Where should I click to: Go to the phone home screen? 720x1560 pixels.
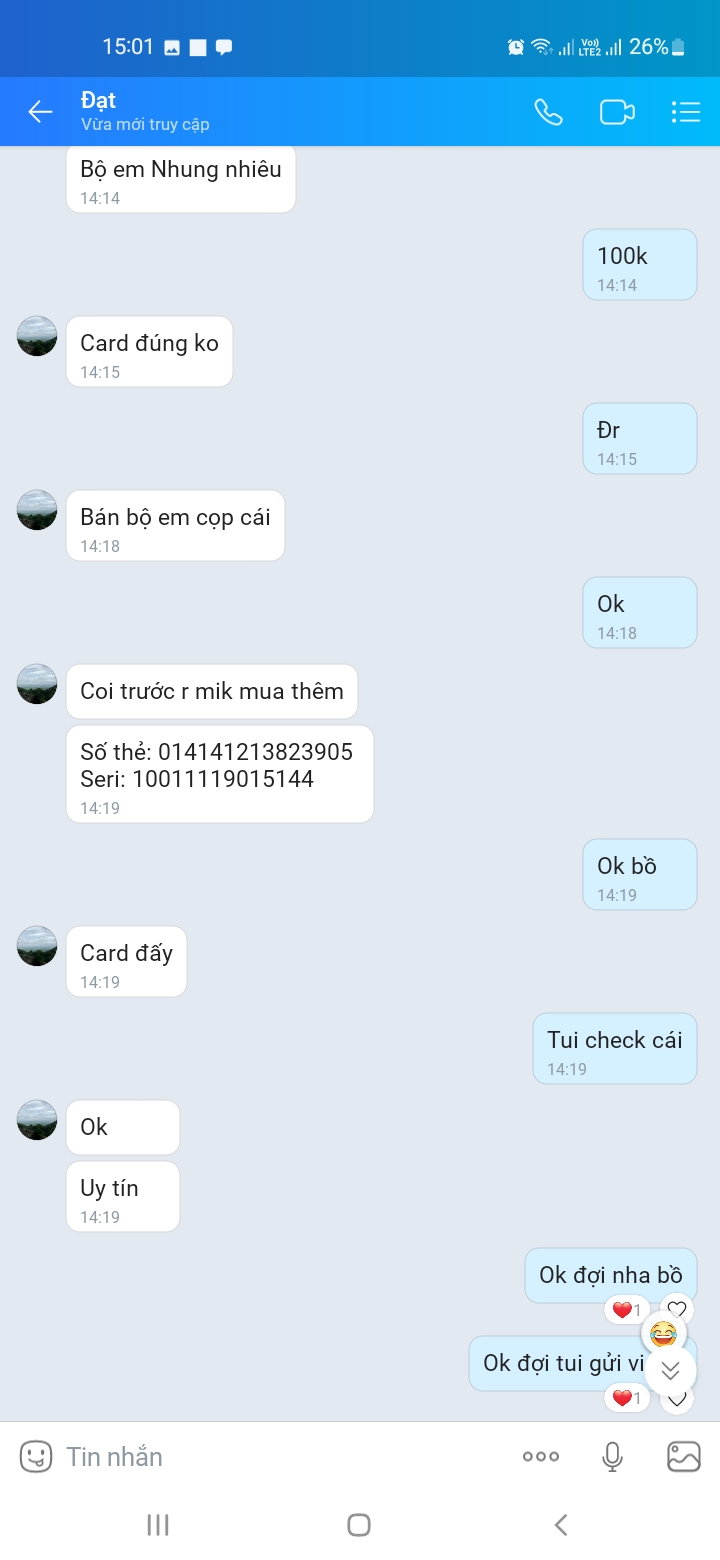(x=359, y=1525)
